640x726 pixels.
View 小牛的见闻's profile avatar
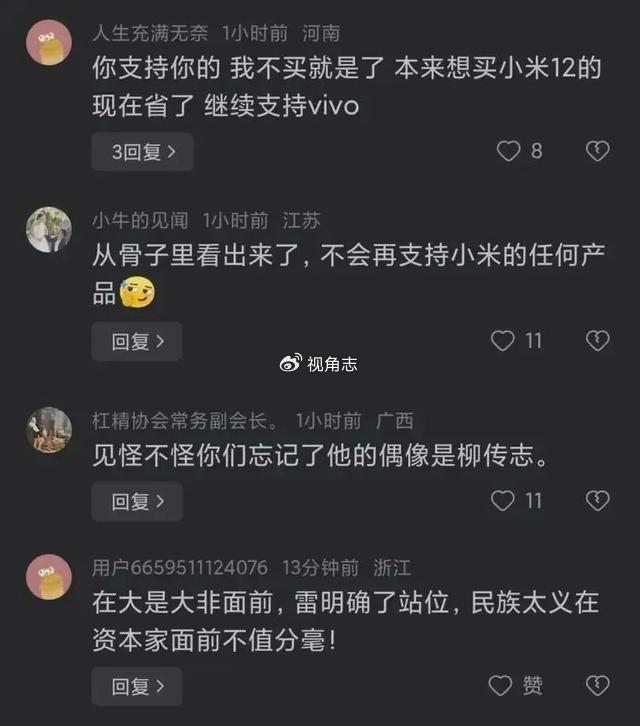(48, 230)
